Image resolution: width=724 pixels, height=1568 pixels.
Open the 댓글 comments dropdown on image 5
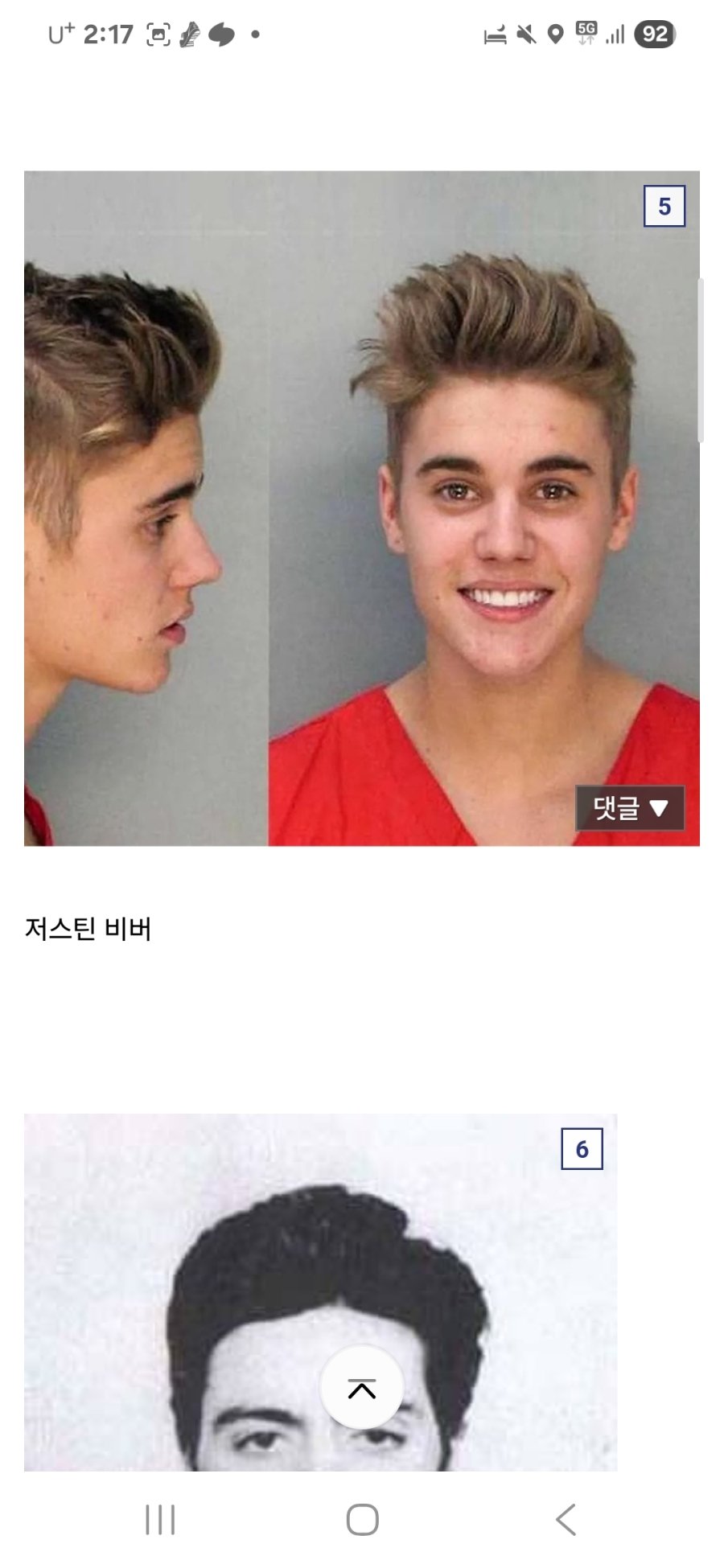629,807
